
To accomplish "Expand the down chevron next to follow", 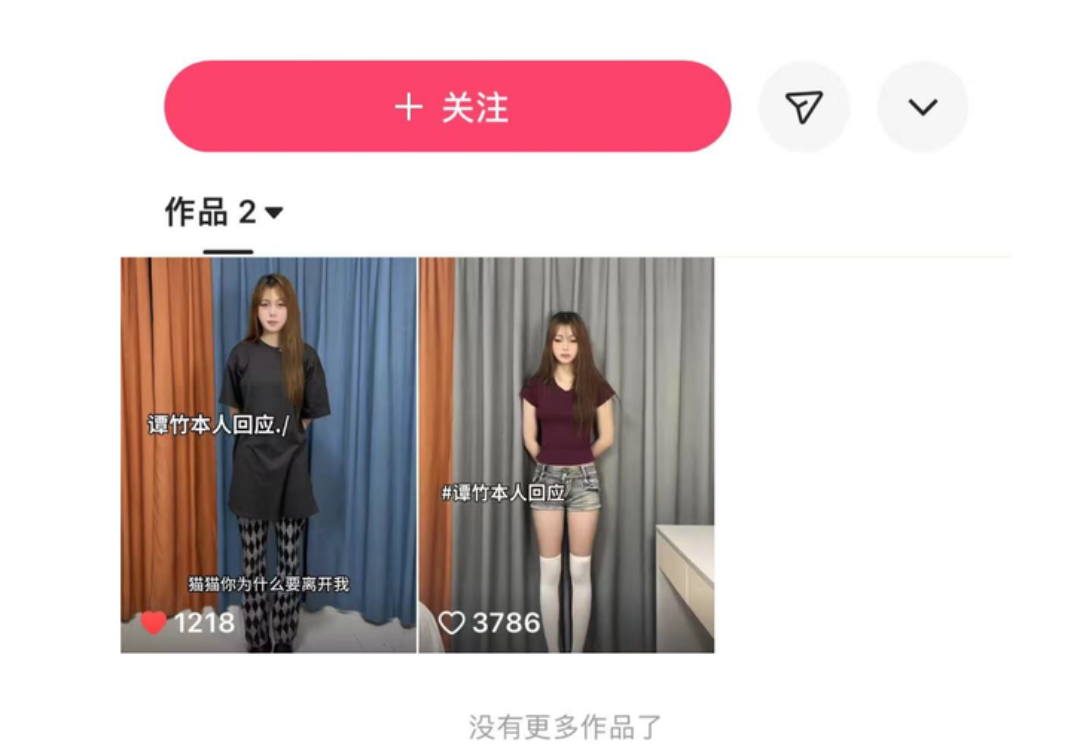I will [922, 107].
